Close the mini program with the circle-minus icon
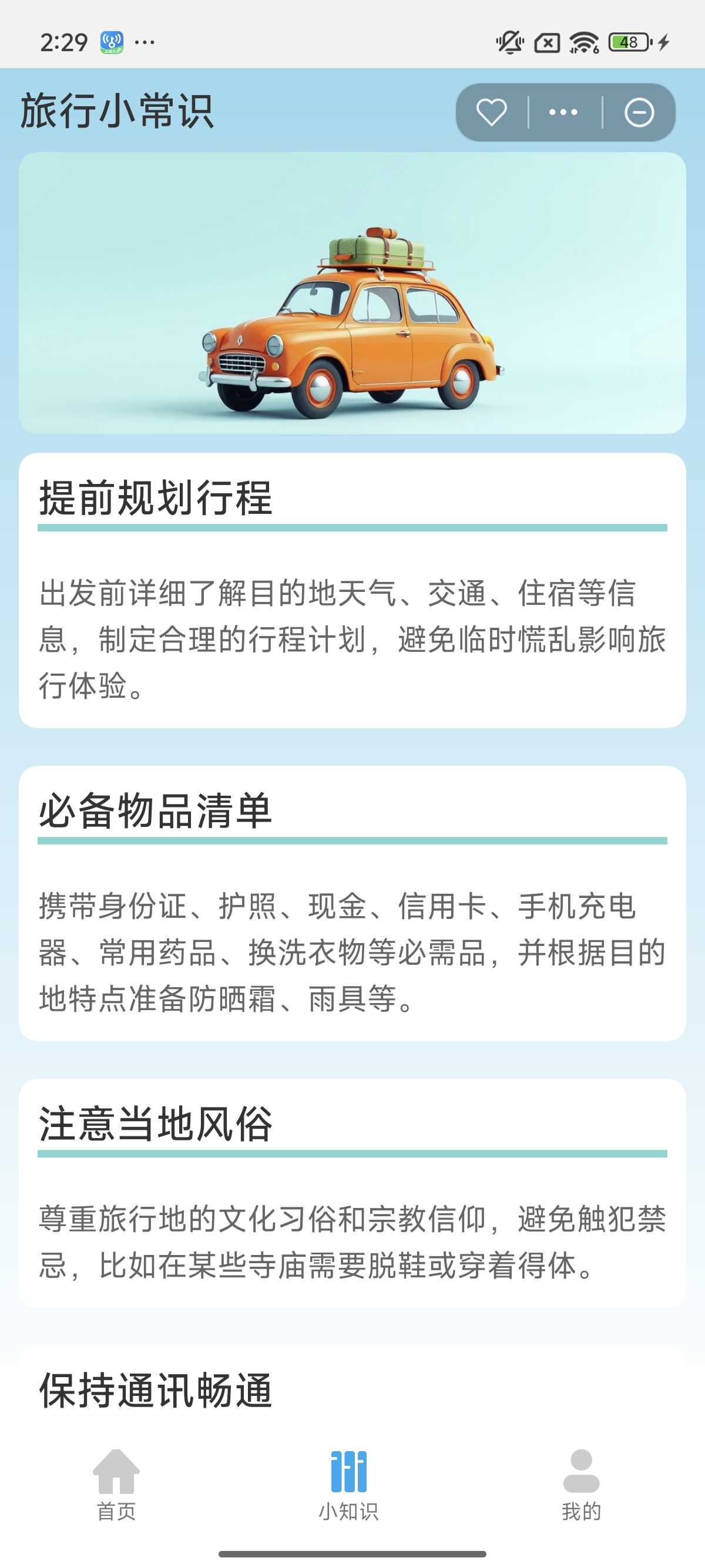 [639, 113]
